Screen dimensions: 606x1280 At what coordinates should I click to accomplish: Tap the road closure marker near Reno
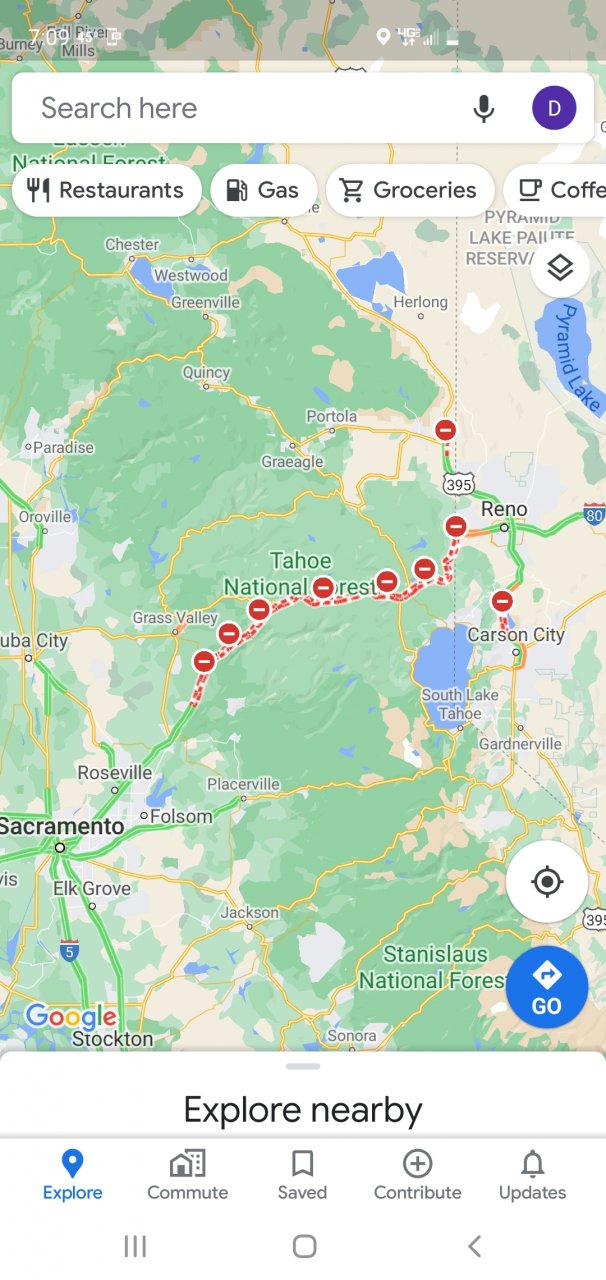[x=456, y=526]
